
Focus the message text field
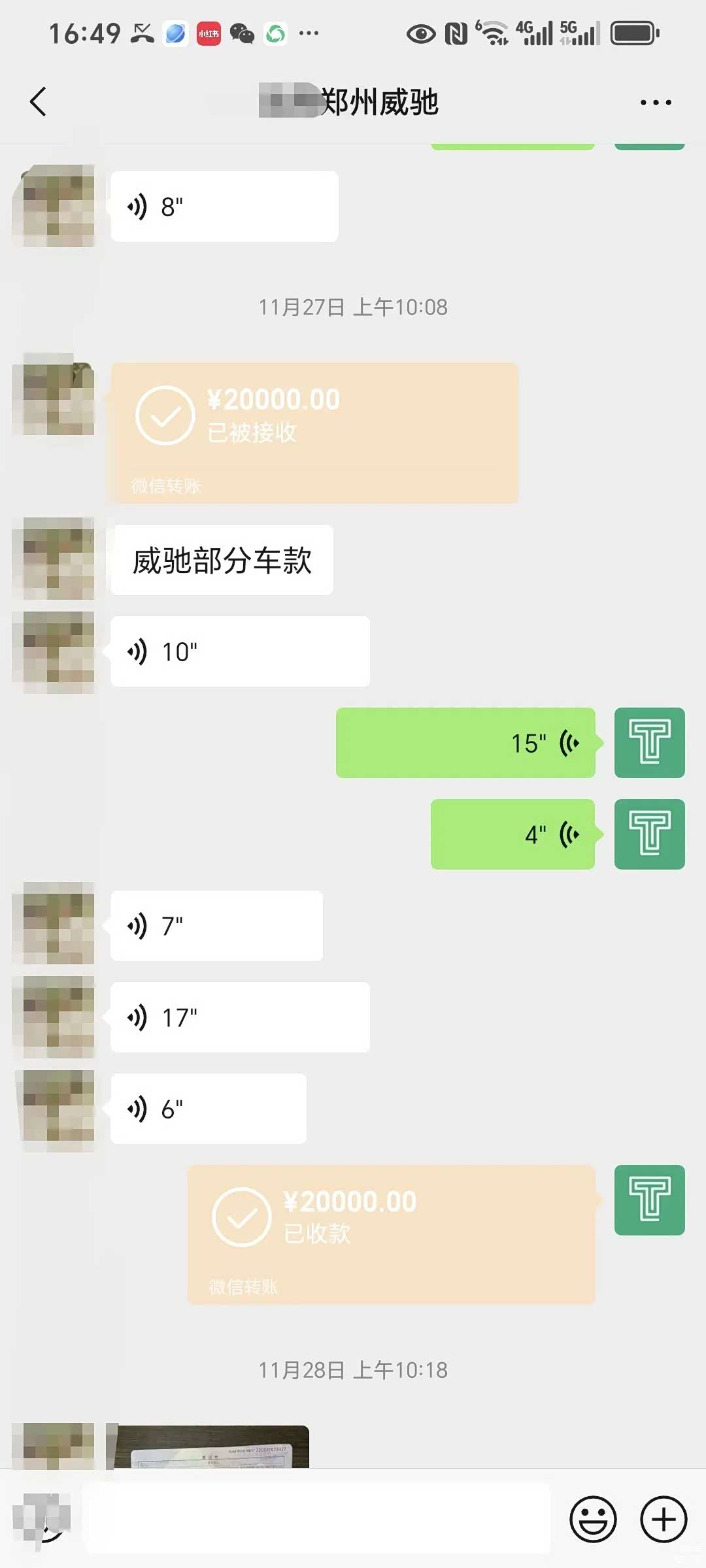[x=317, y=1520]
